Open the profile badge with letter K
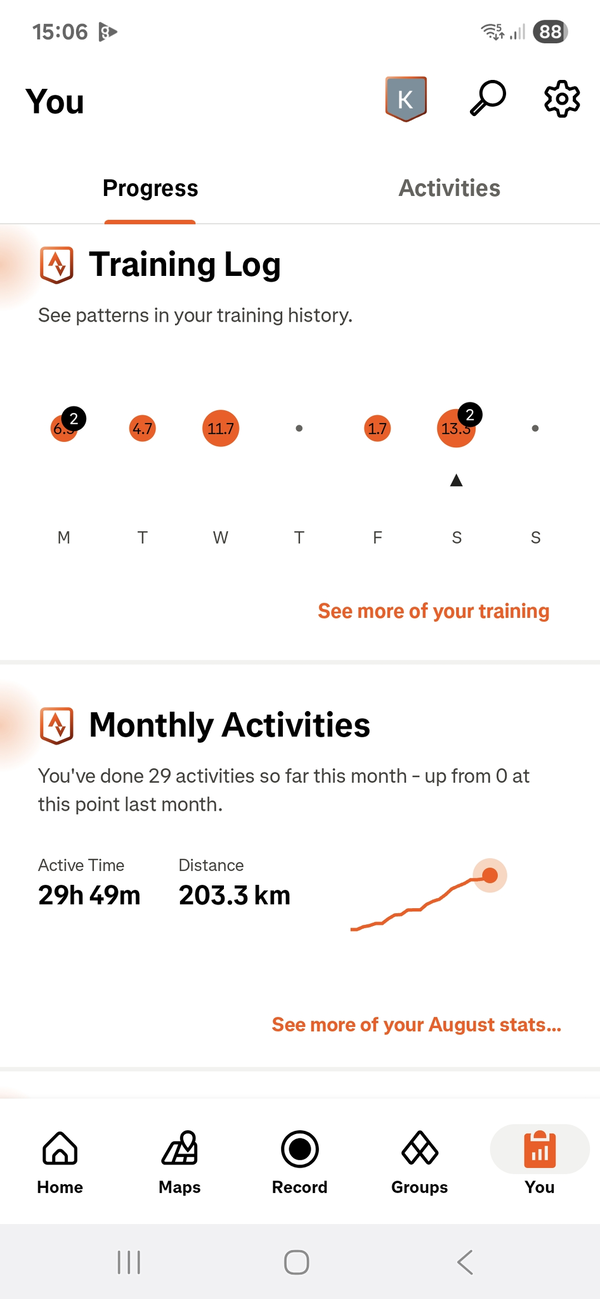 point(405,100)
